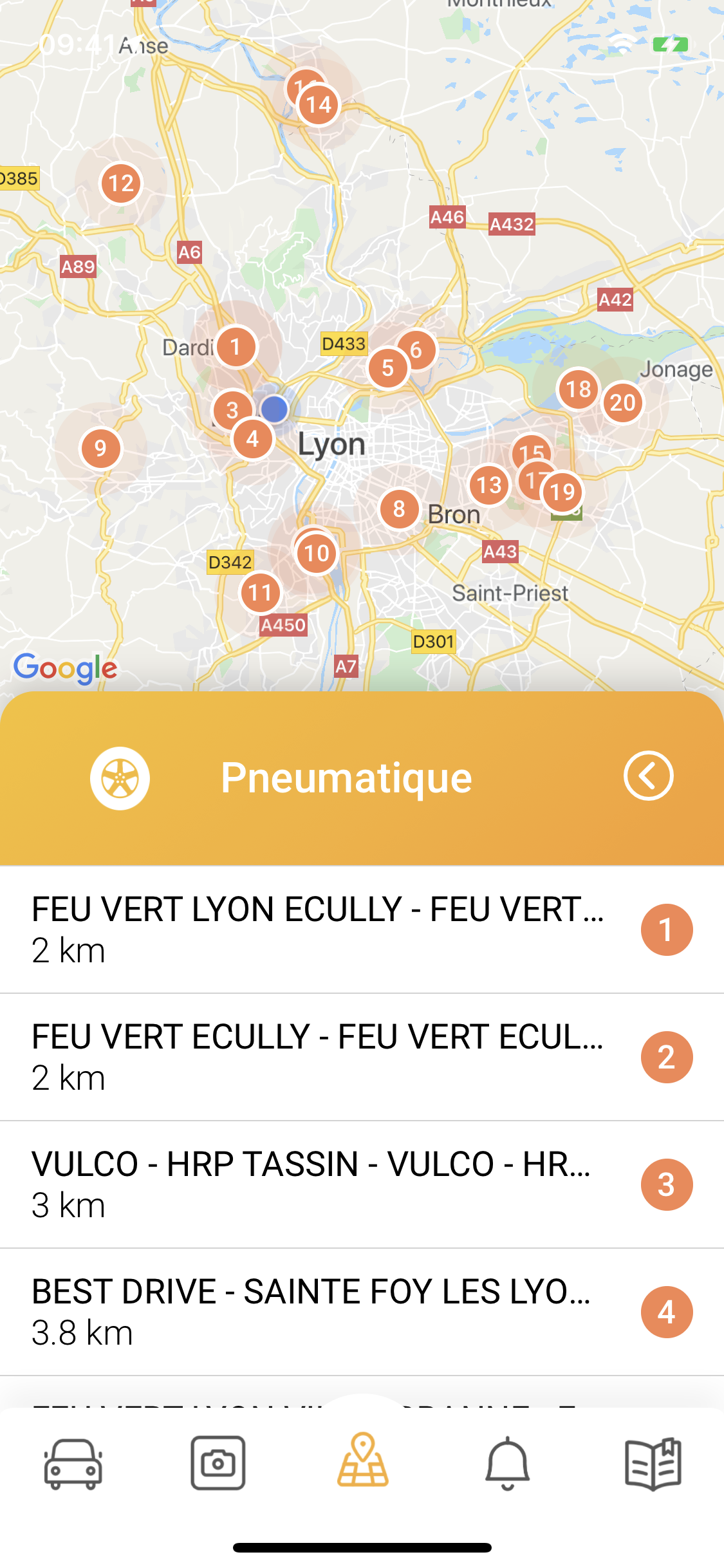This screenshot has width=724, height=1568.
Task: Open the notifications bell tab
Action: (x=507, y=1463)
